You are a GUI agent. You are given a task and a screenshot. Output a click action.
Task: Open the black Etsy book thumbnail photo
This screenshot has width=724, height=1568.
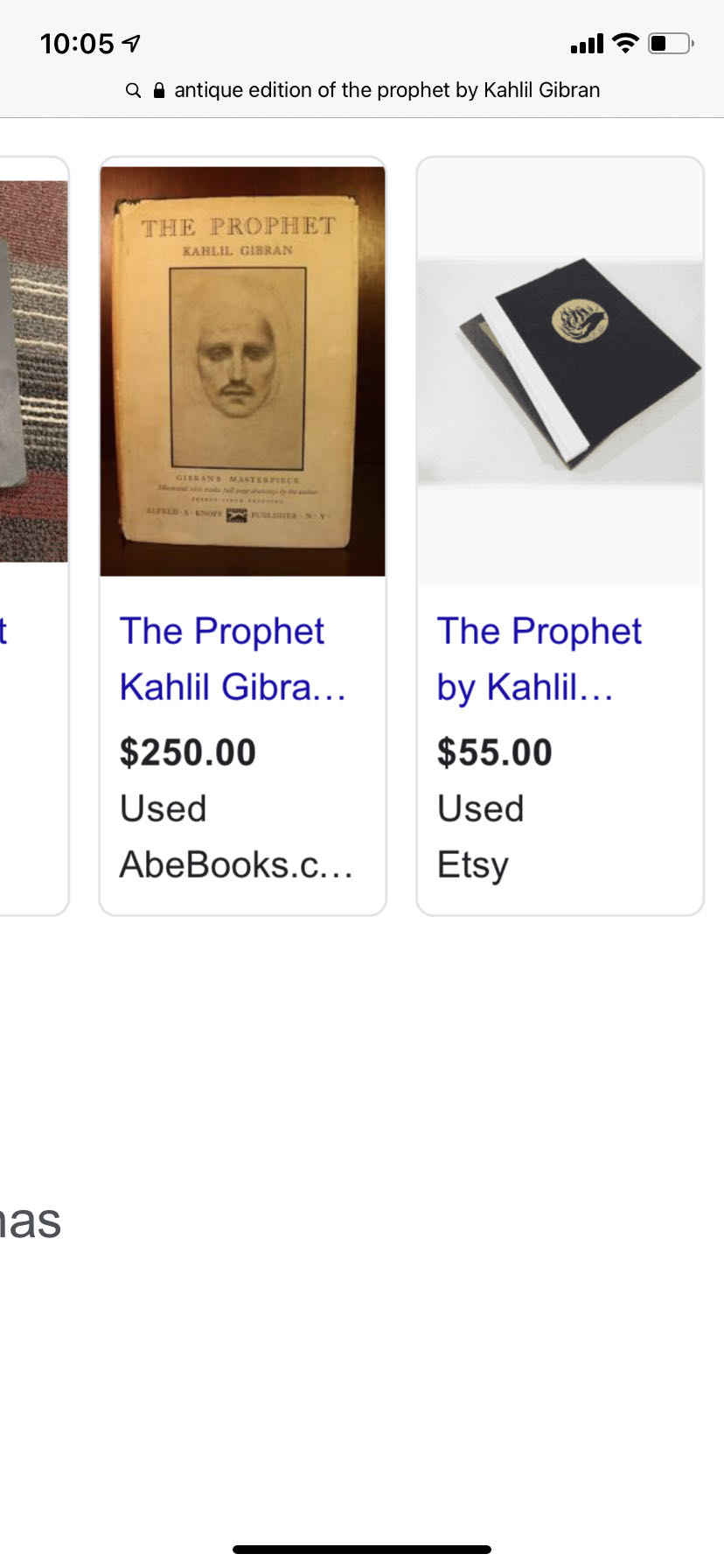(x=560, y=367)
